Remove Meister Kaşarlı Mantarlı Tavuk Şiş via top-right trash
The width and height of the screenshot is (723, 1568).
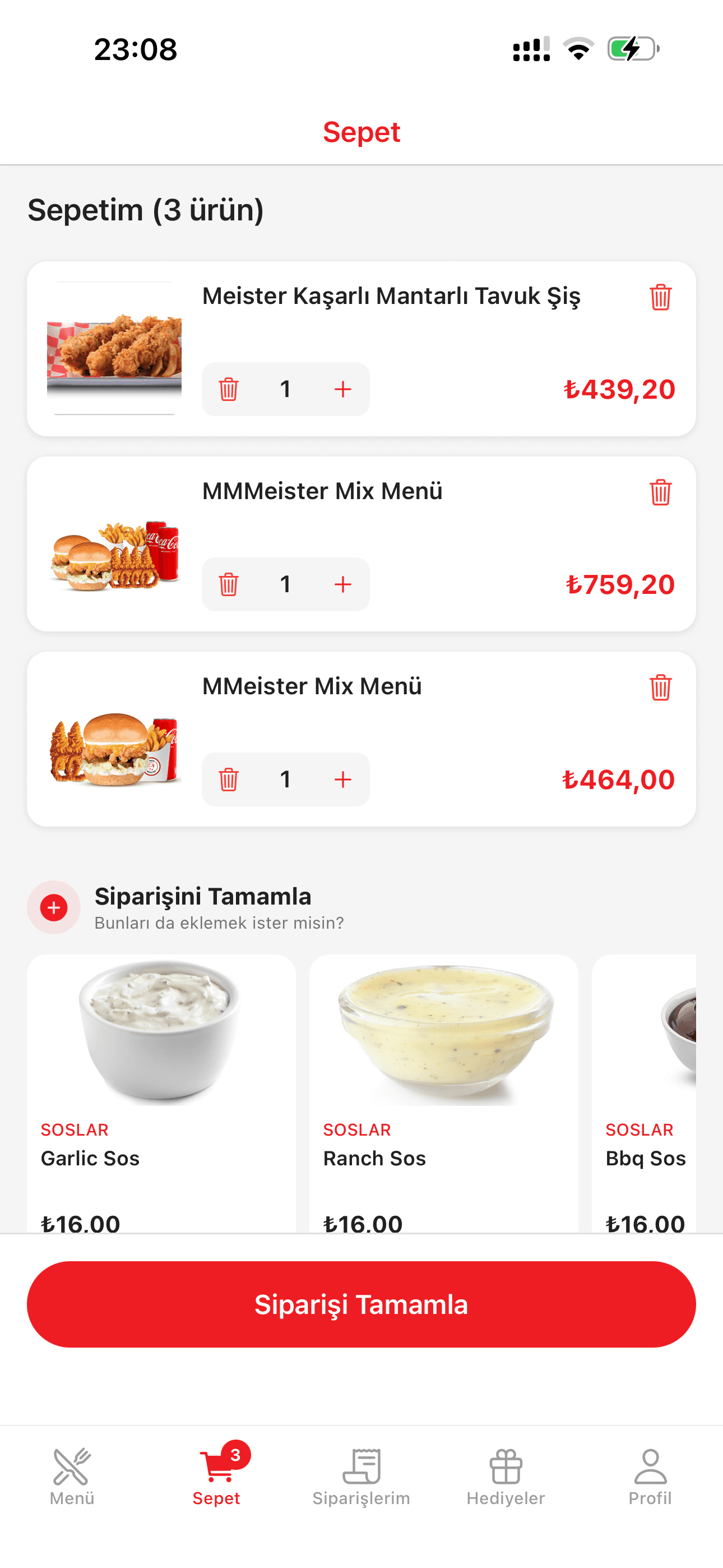(x=660, y=297)
